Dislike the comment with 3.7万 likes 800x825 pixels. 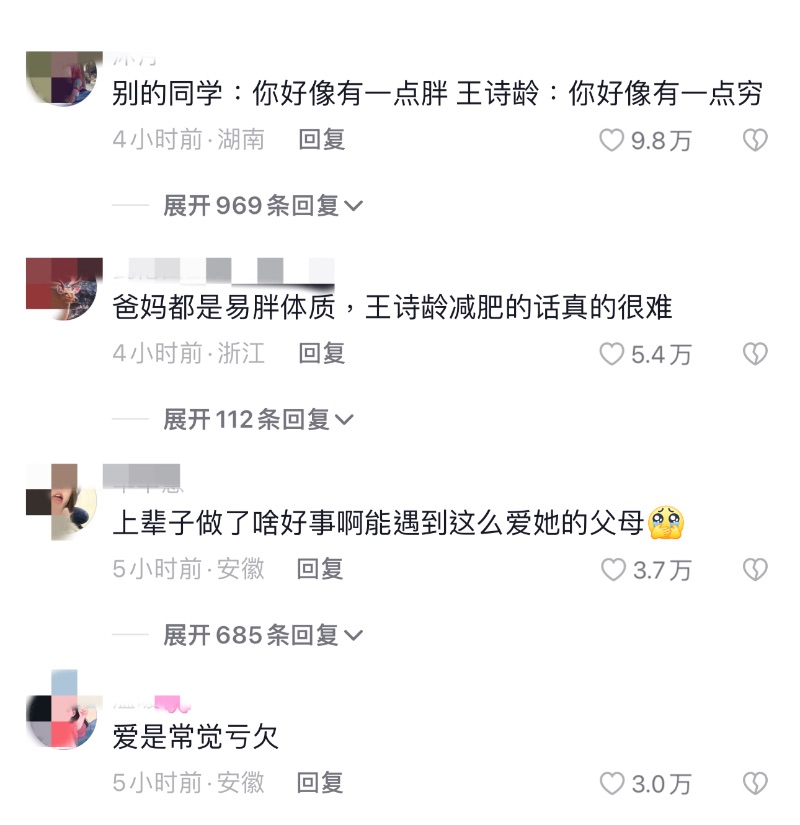(x=755, y=570)
